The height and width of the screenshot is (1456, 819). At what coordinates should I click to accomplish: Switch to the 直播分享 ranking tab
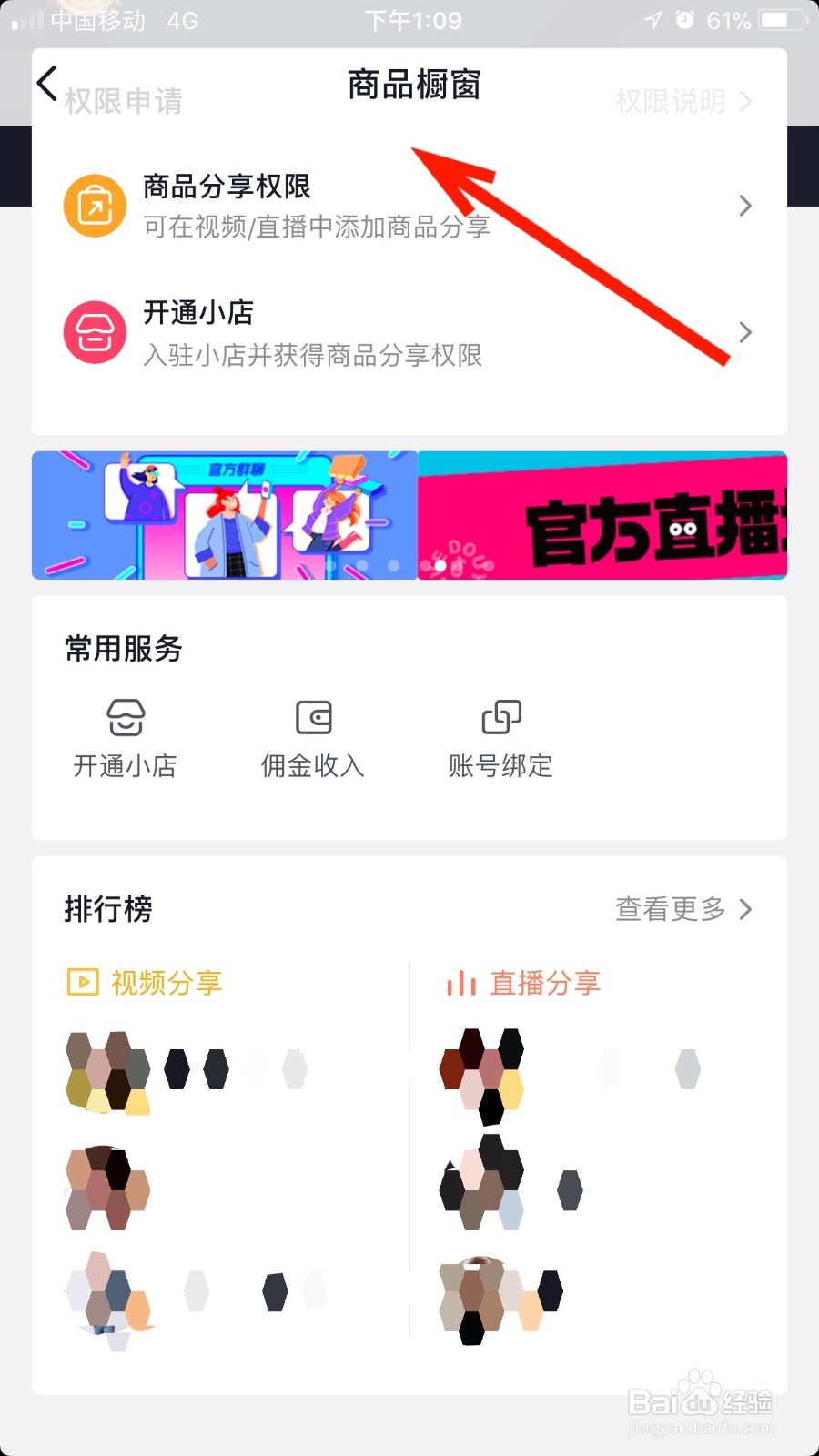546,982
